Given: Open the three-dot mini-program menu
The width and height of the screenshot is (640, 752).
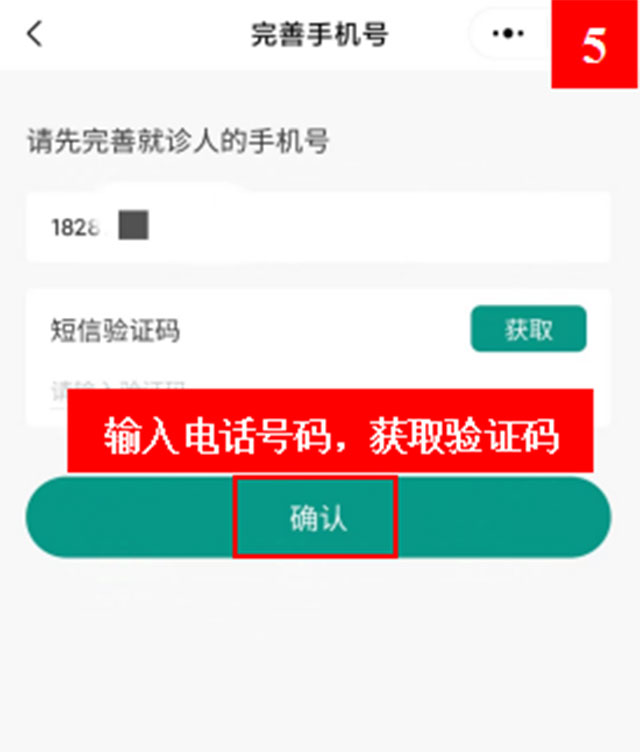Looking at the screenshot, I should coord(509,34).
